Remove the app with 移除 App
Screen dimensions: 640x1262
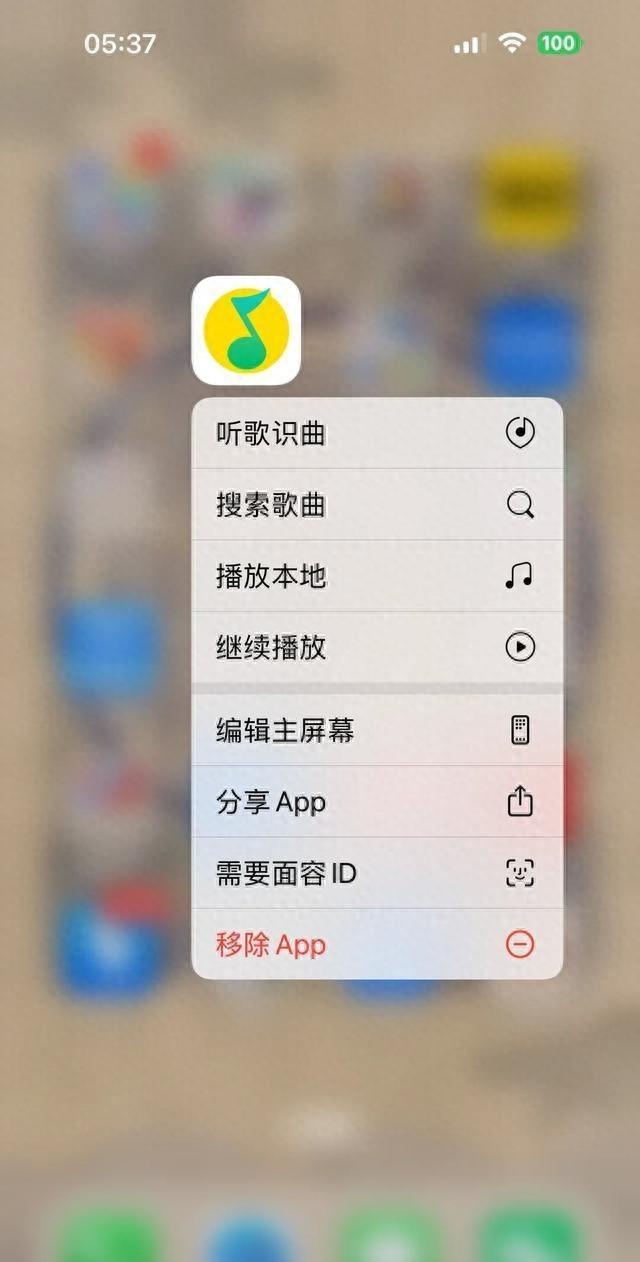376,944
